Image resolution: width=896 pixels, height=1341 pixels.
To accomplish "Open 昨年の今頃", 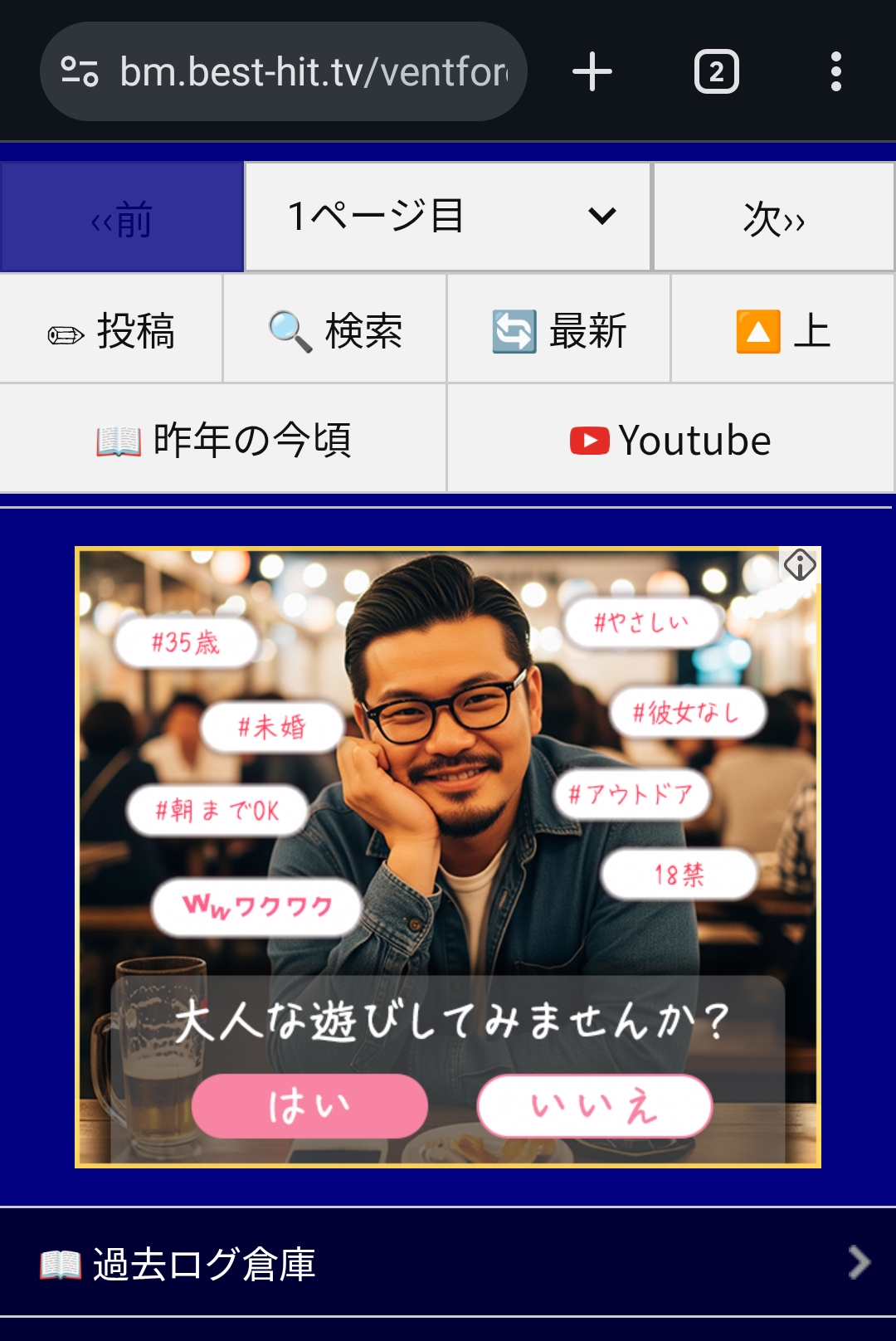I will pos(224,440).
